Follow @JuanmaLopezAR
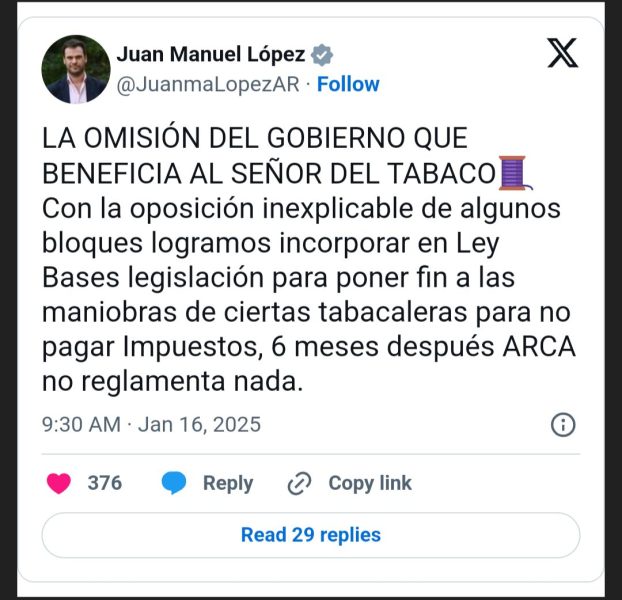Screen dimensions: 622x600 (x=348, y=84)
